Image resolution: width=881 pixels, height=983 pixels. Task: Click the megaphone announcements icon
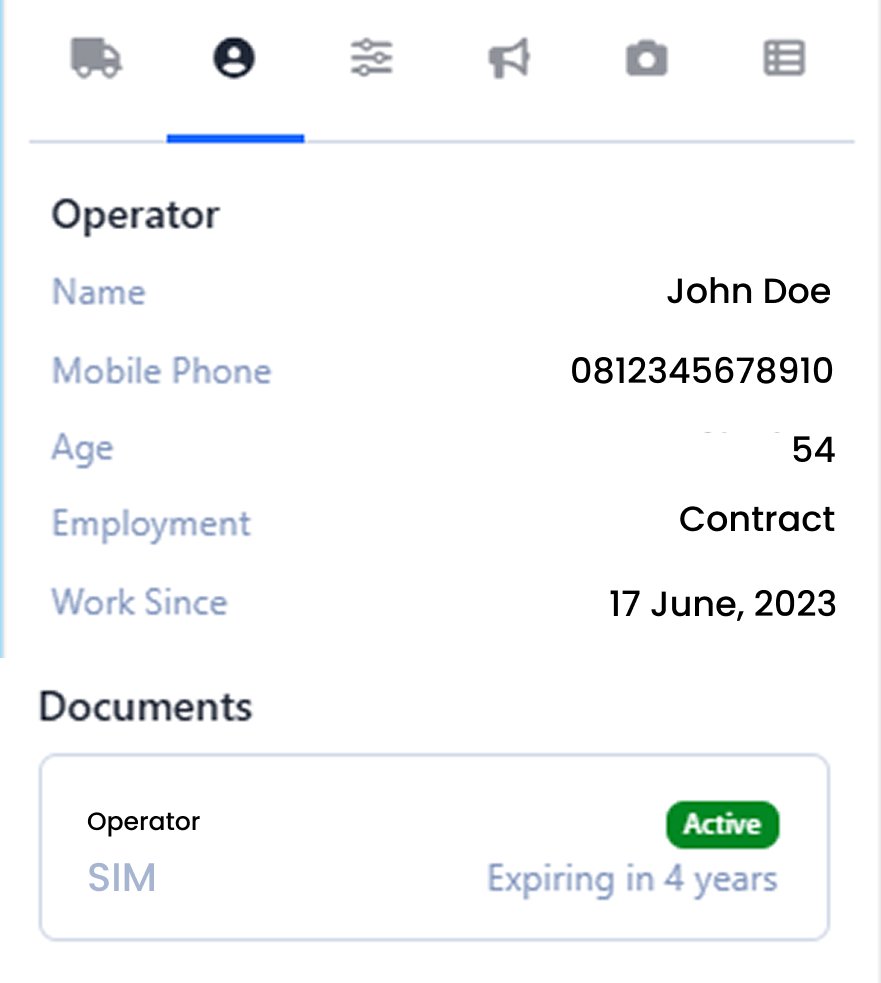tap(510, 58)
